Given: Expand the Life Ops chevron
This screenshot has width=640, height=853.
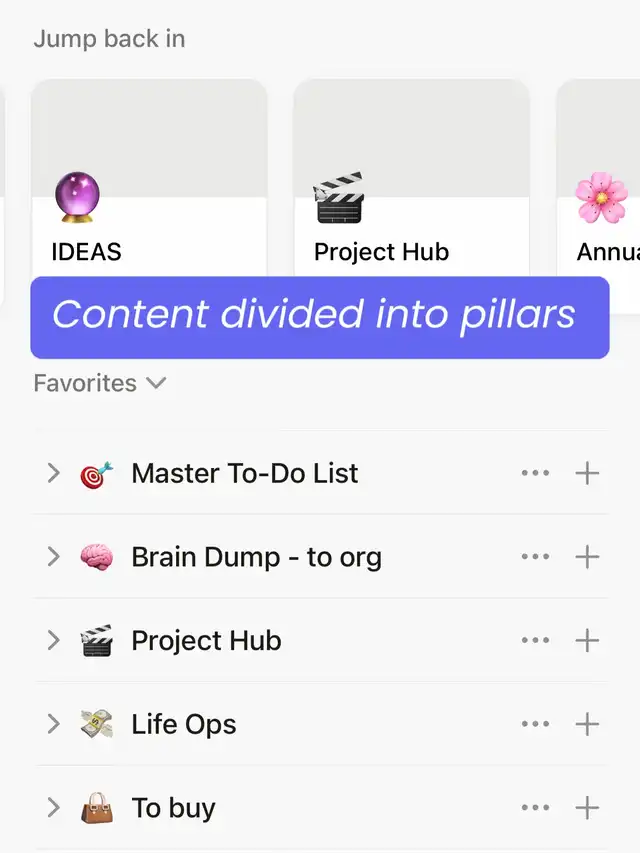Looking at the screenshot, I should pyautogui.click(x=54, y=724).
